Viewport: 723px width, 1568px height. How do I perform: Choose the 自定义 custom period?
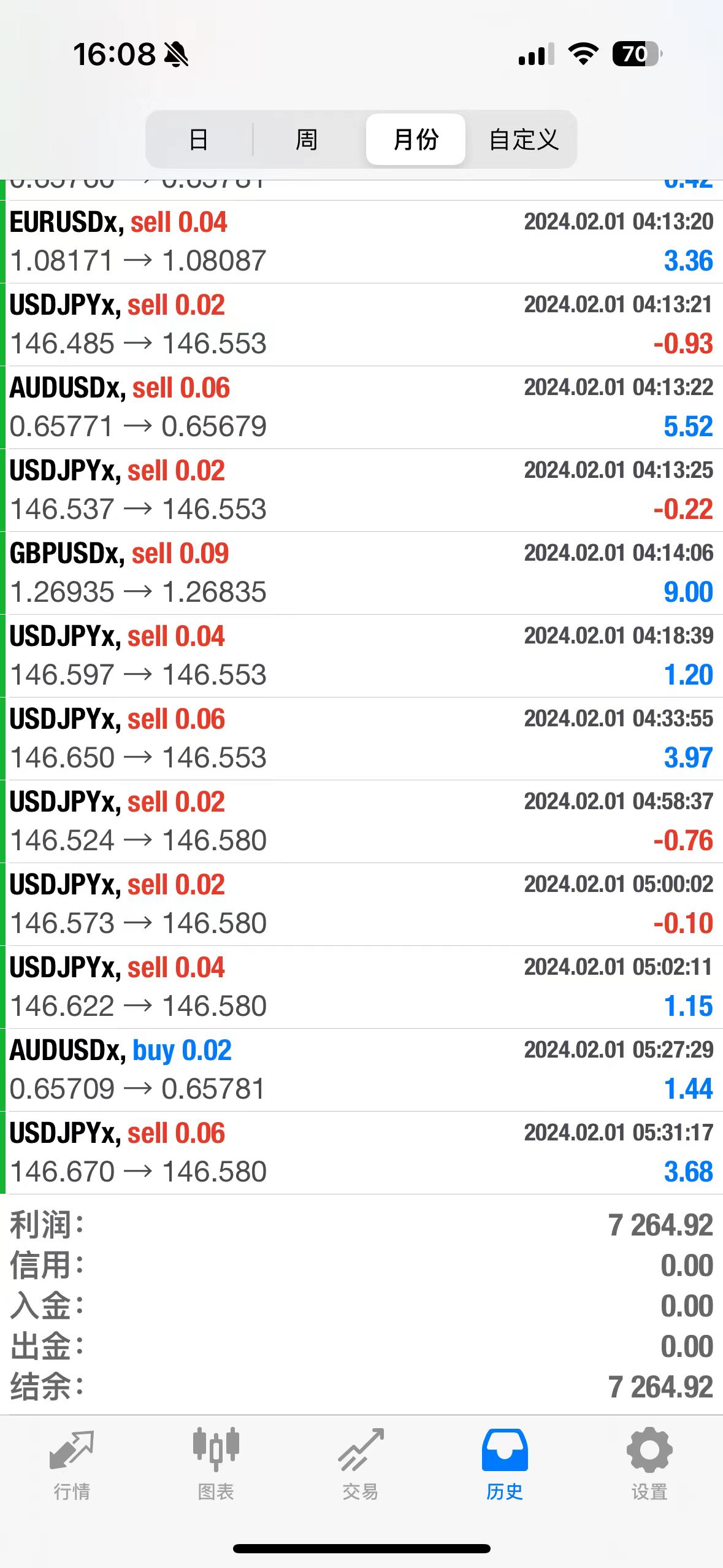[x=524, y=139]
